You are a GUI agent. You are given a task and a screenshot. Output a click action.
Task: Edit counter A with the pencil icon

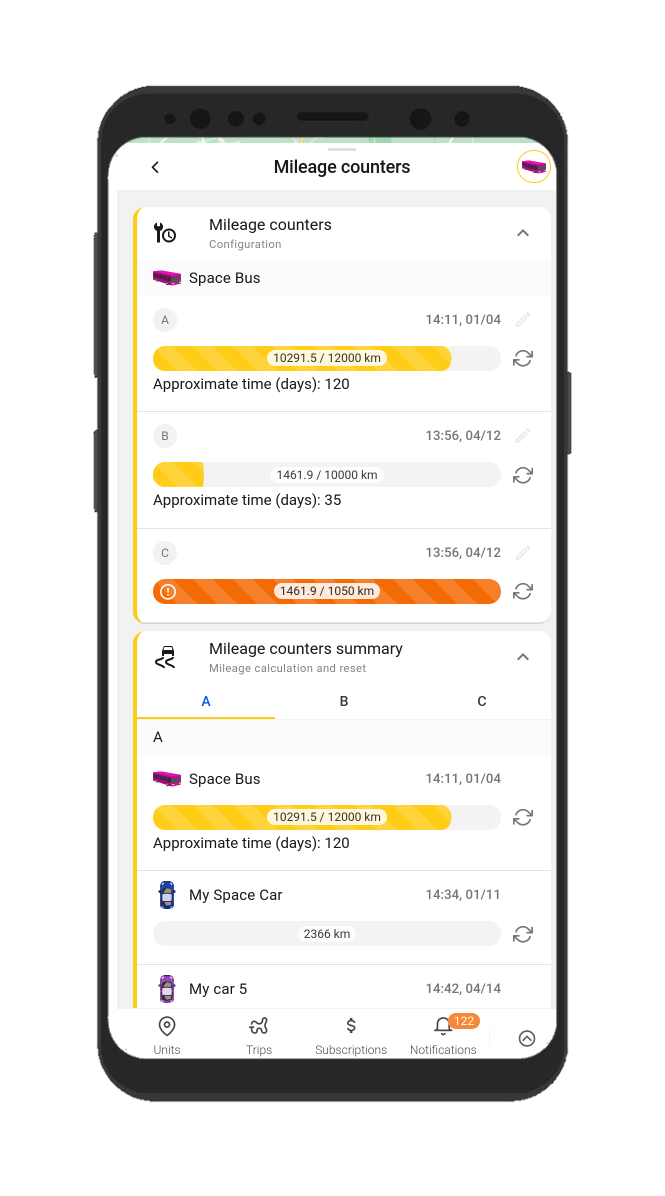(x=522, y=320)
